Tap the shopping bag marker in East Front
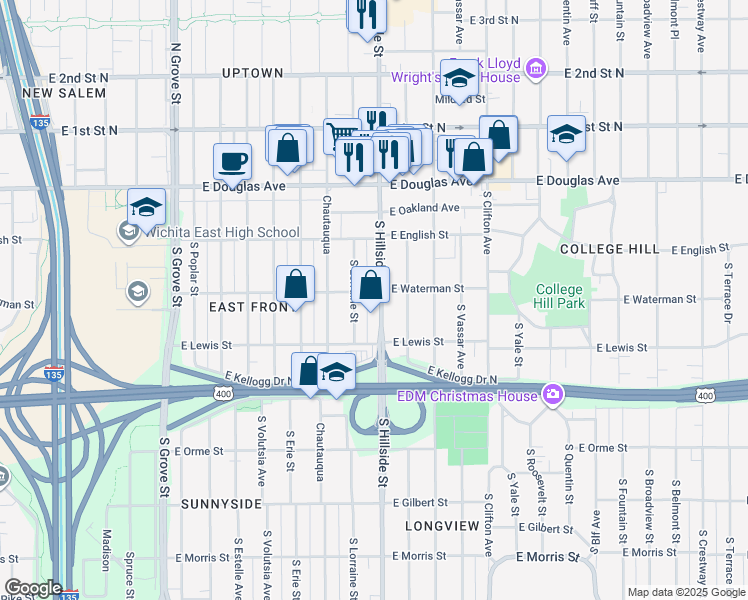The height and width of the screenshot is (600, 748). coord(296,284)
